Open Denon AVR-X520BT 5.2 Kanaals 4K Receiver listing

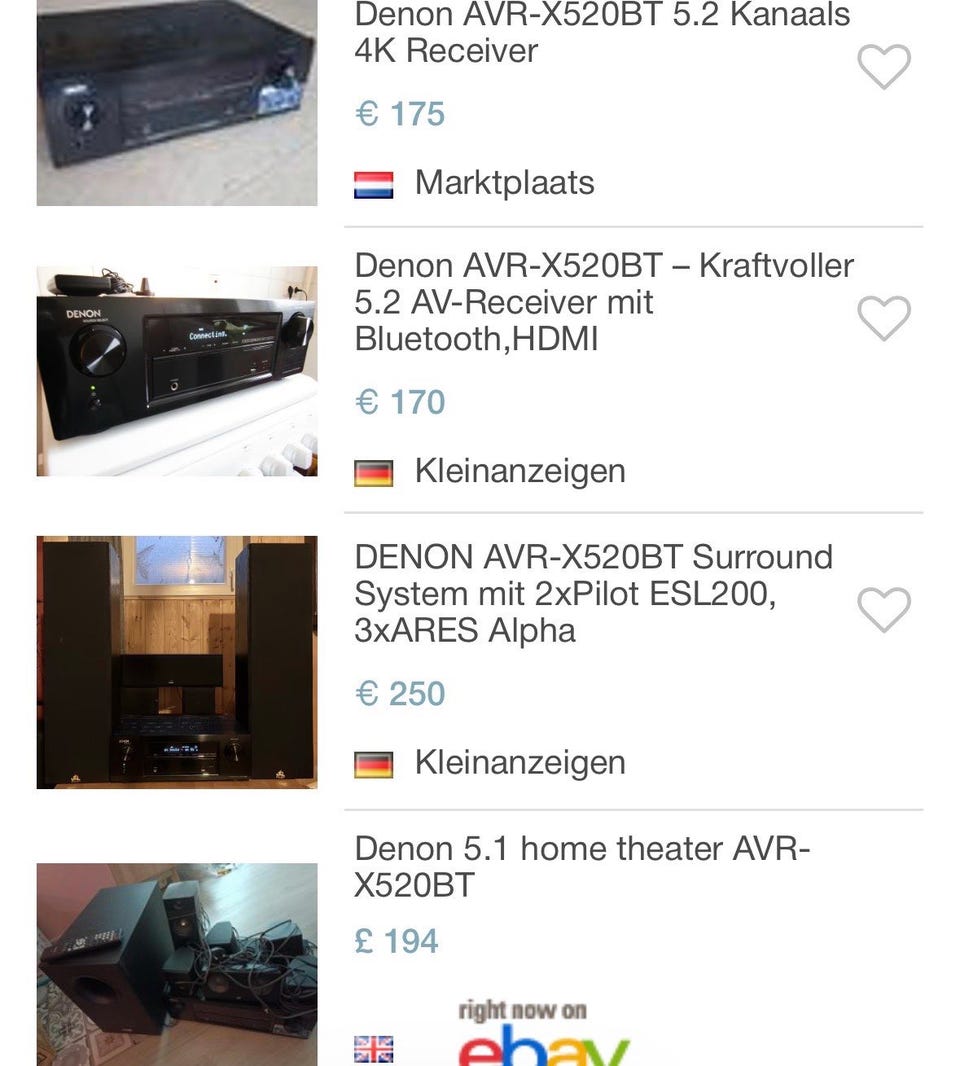[602, 32]
